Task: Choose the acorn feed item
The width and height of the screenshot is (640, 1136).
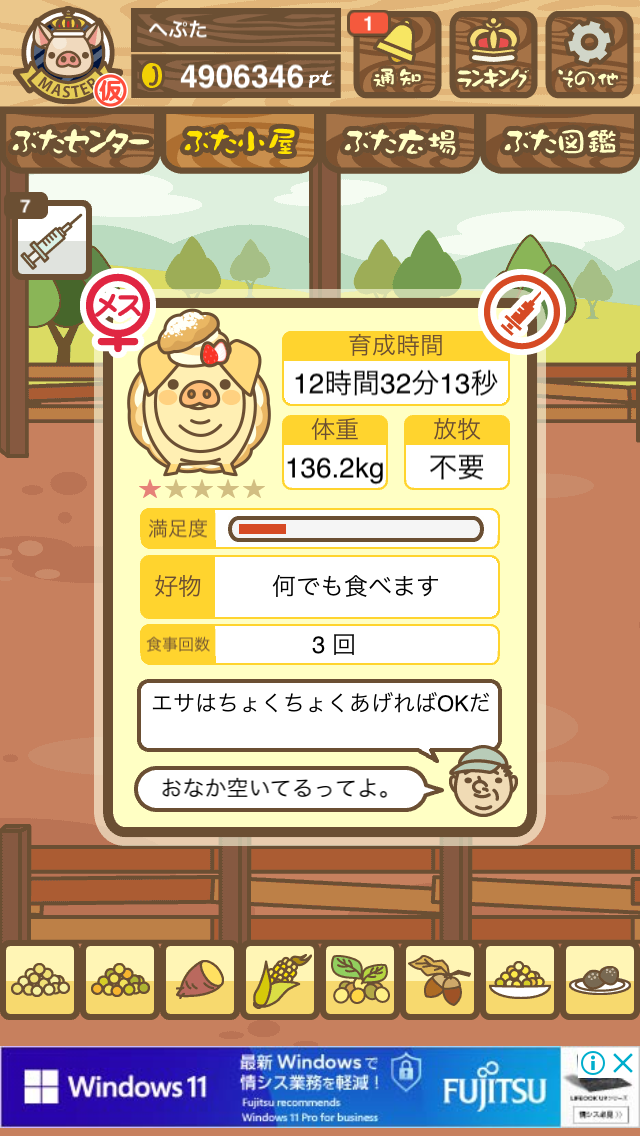Action: point(439,980)
